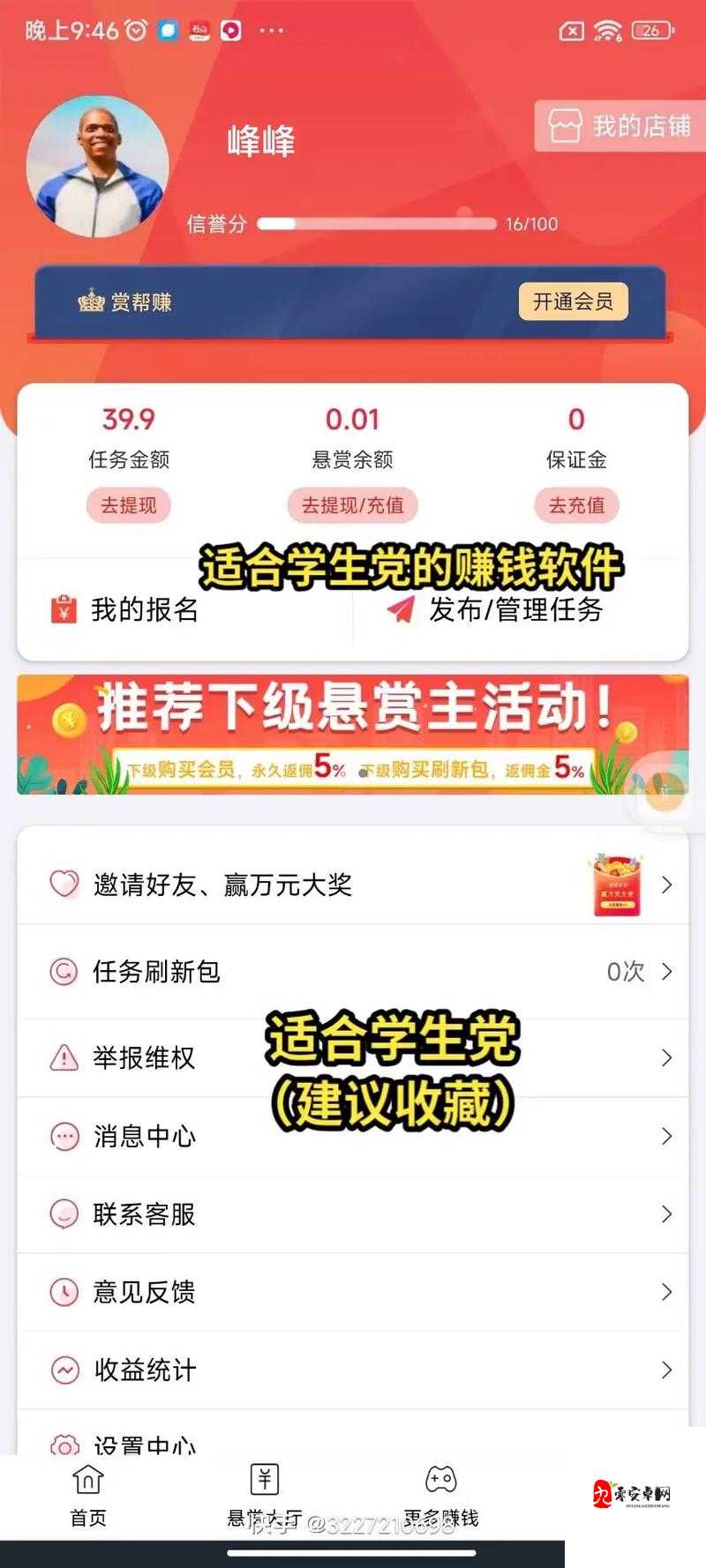
Task: Tap the profile avatar picture
Action: click(x=97, y=166)
